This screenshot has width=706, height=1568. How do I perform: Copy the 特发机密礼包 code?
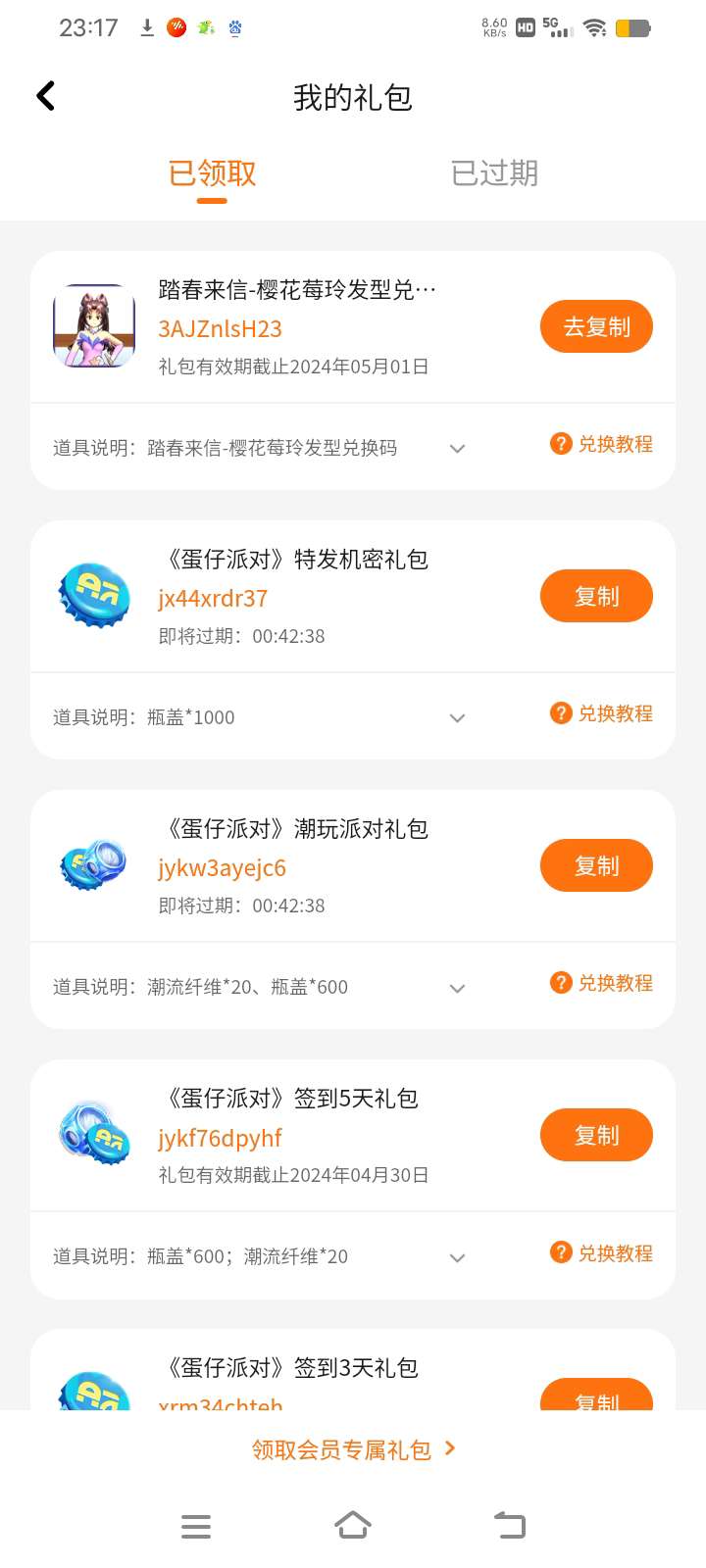coord(596,597)
